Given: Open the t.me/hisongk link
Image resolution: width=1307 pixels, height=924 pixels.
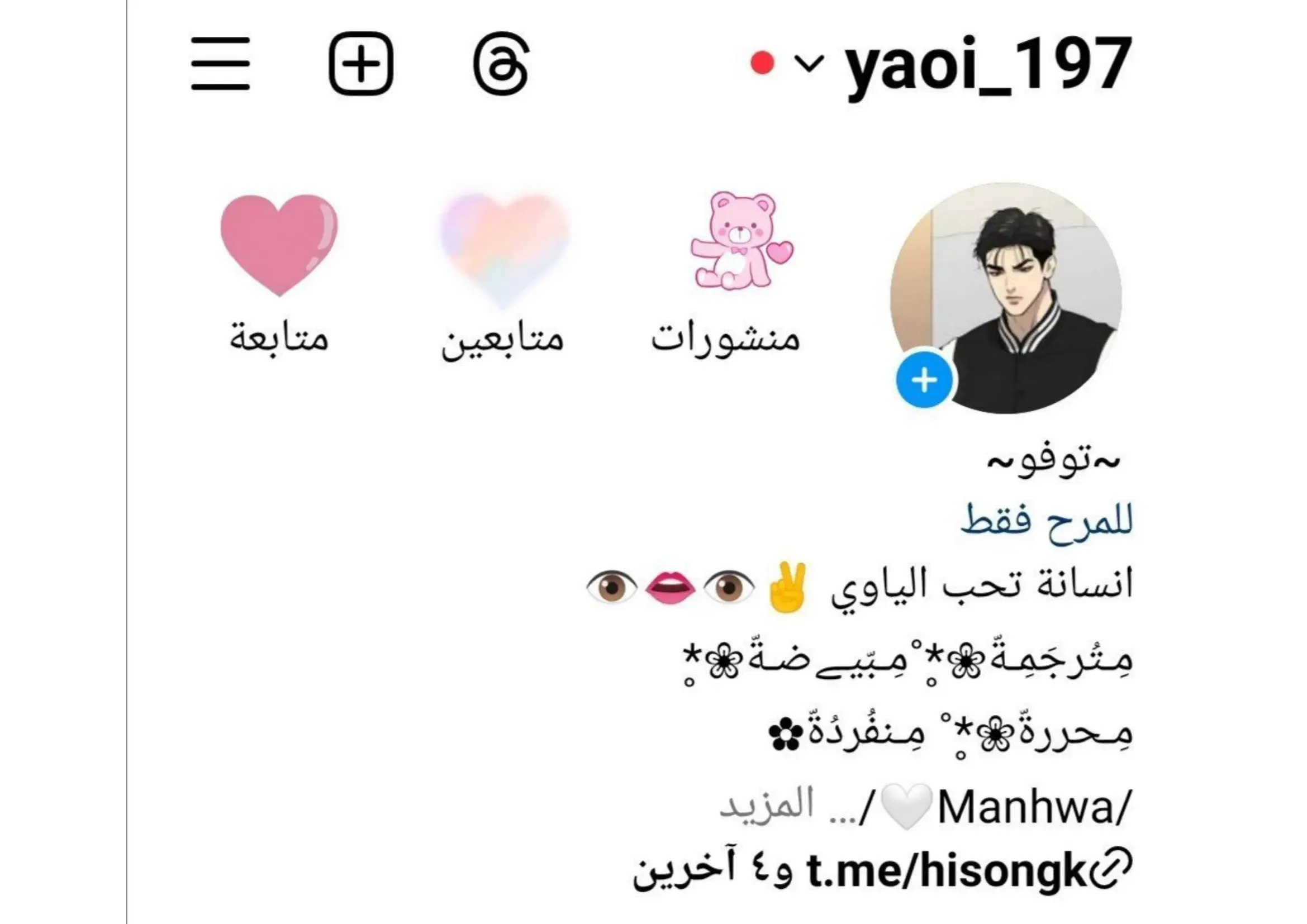Looking at the screenshot, I should pyautogui.click(x=945, y=871).
